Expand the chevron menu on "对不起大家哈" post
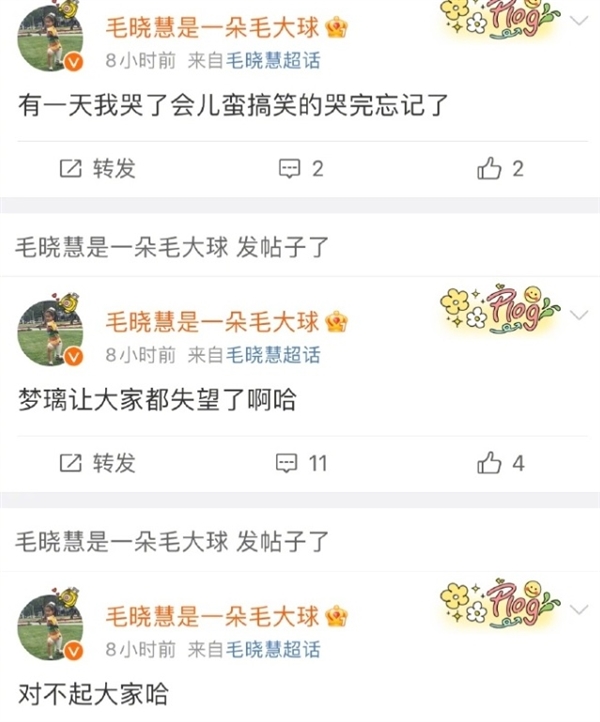Viewport: 600px width, 722px height. 578,609
